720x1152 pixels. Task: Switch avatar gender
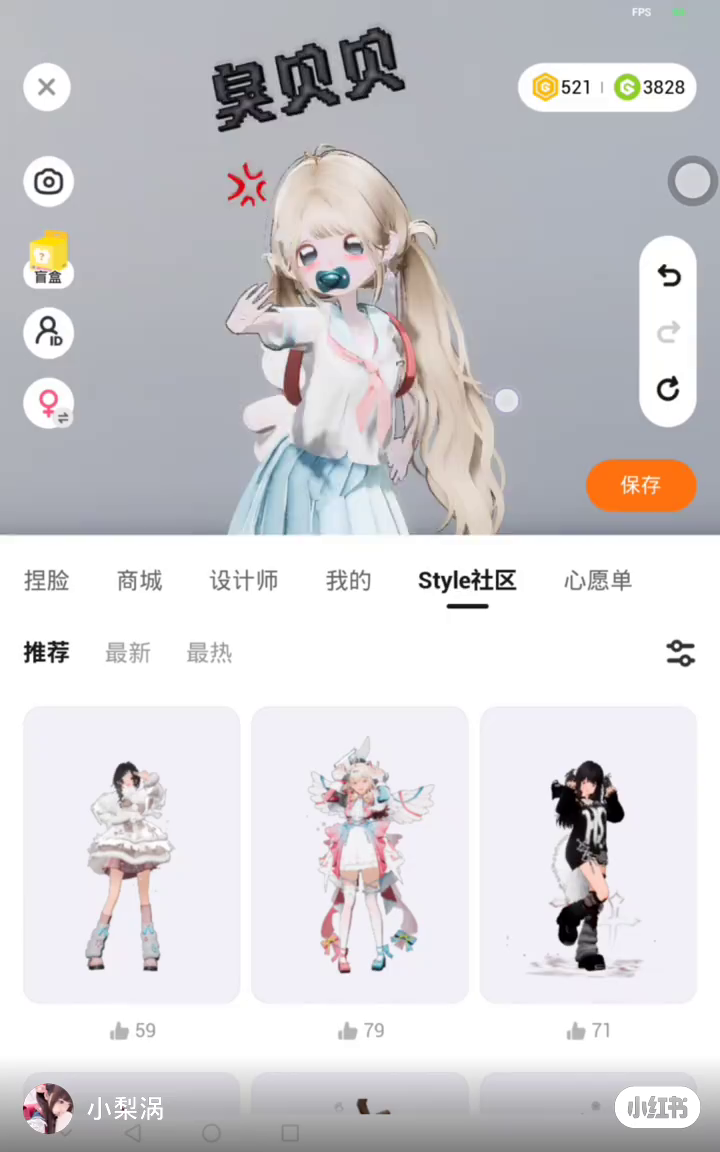pyautogui.click(x=48, y=403)
